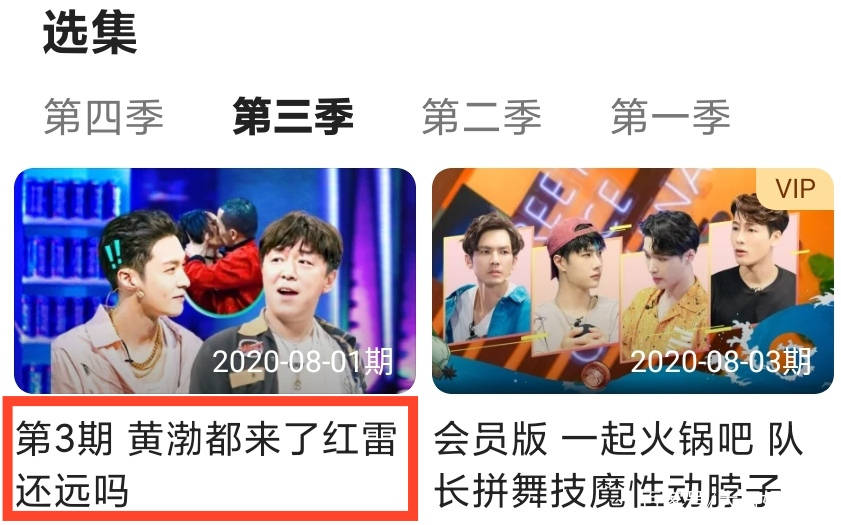
Task: Select the 第三季 season tab
Action: (293, 119)
